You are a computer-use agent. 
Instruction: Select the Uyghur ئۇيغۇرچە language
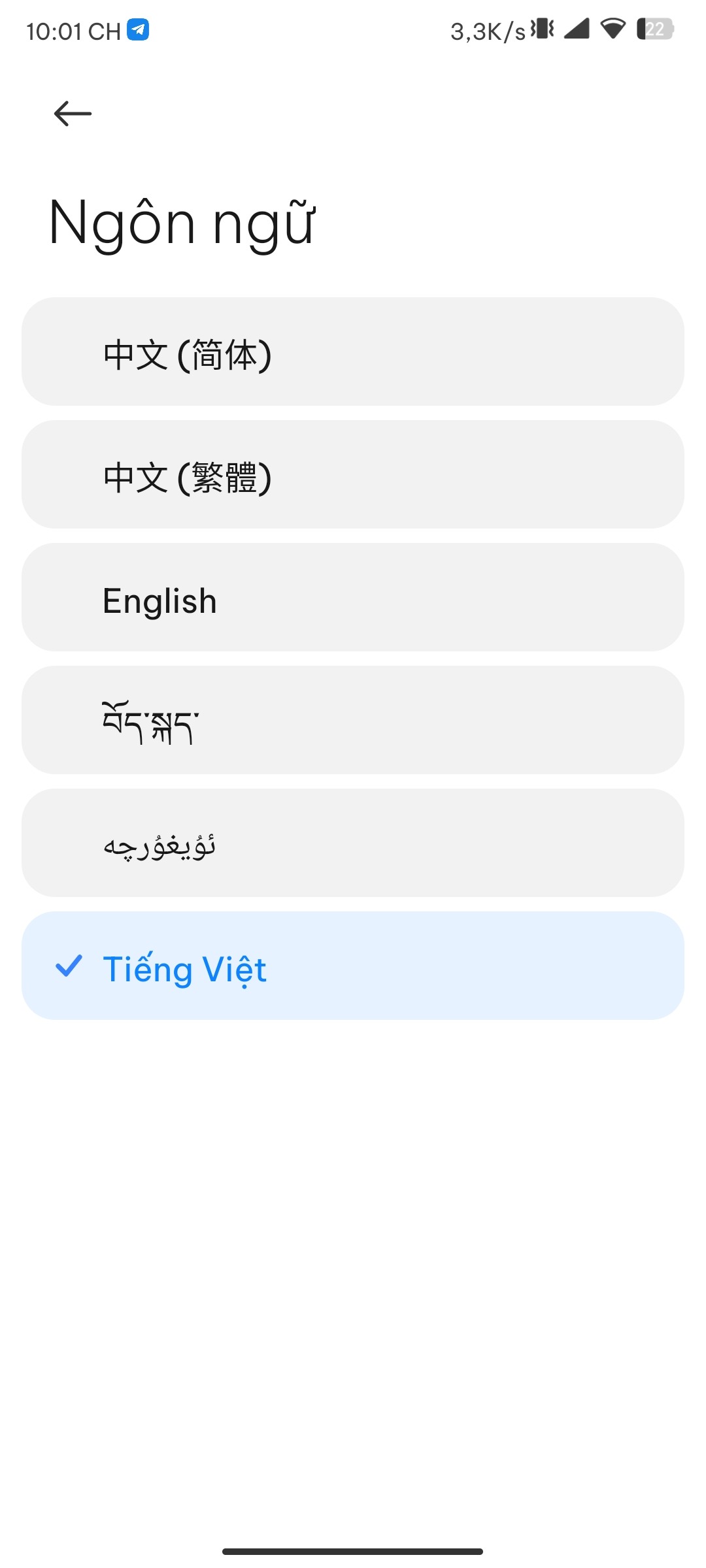[x=353, y=843]
